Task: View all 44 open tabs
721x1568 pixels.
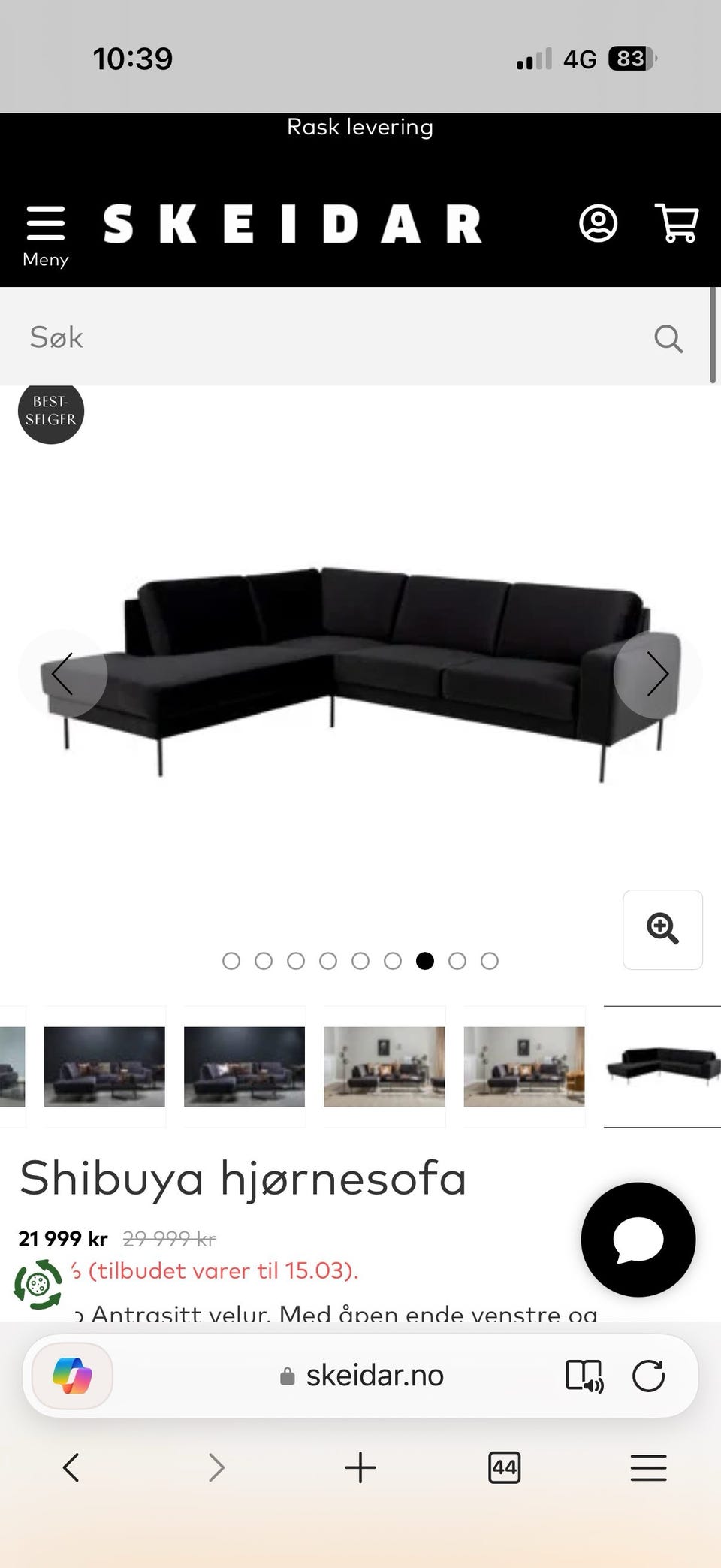Action: coord(504,1467)
